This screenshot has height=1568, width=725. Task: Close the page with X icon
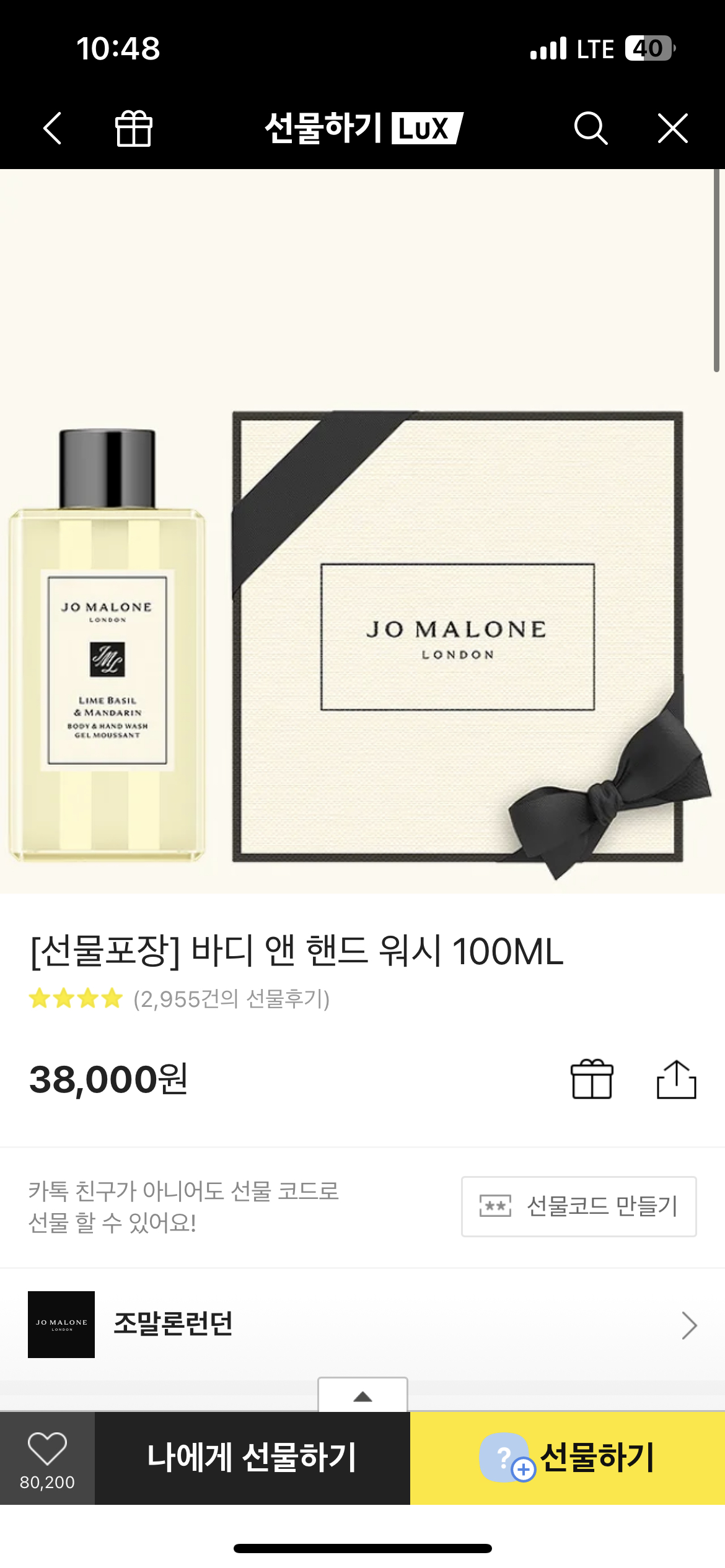click(673, 128)
